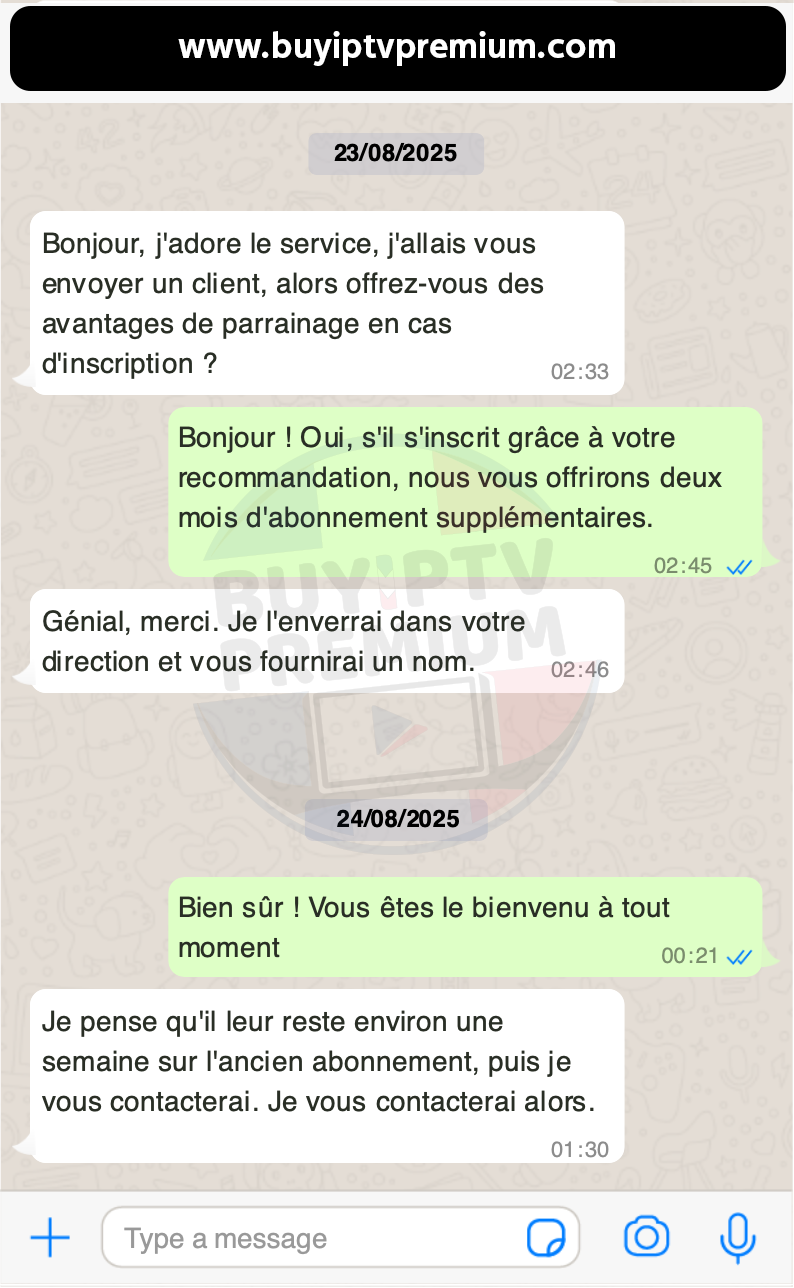Viewport: 794px width, 1288px height.
Task: Tap the microphone icon to record voice
Action: pos(736,1237)
